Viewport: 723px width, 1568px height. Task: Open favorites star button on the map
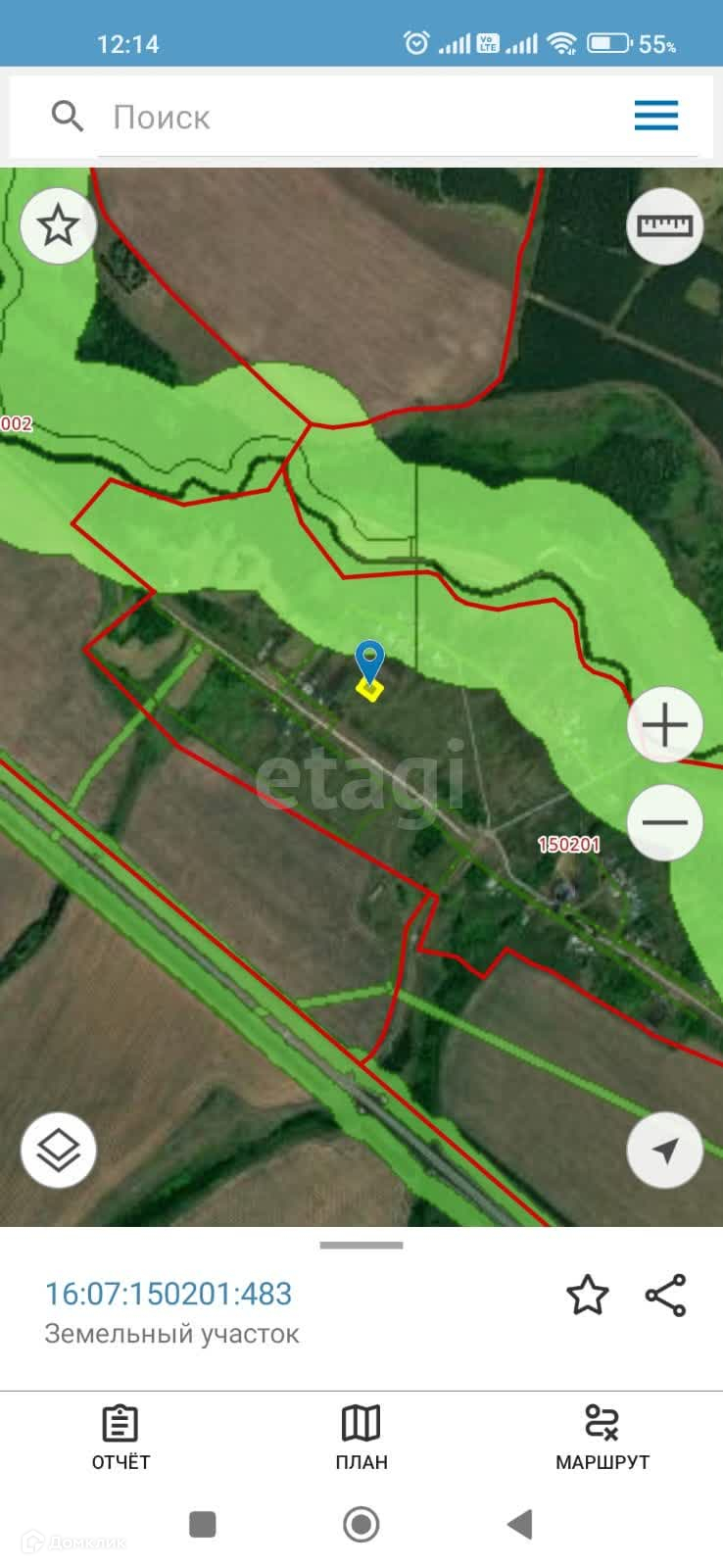[x=58, y=226]
